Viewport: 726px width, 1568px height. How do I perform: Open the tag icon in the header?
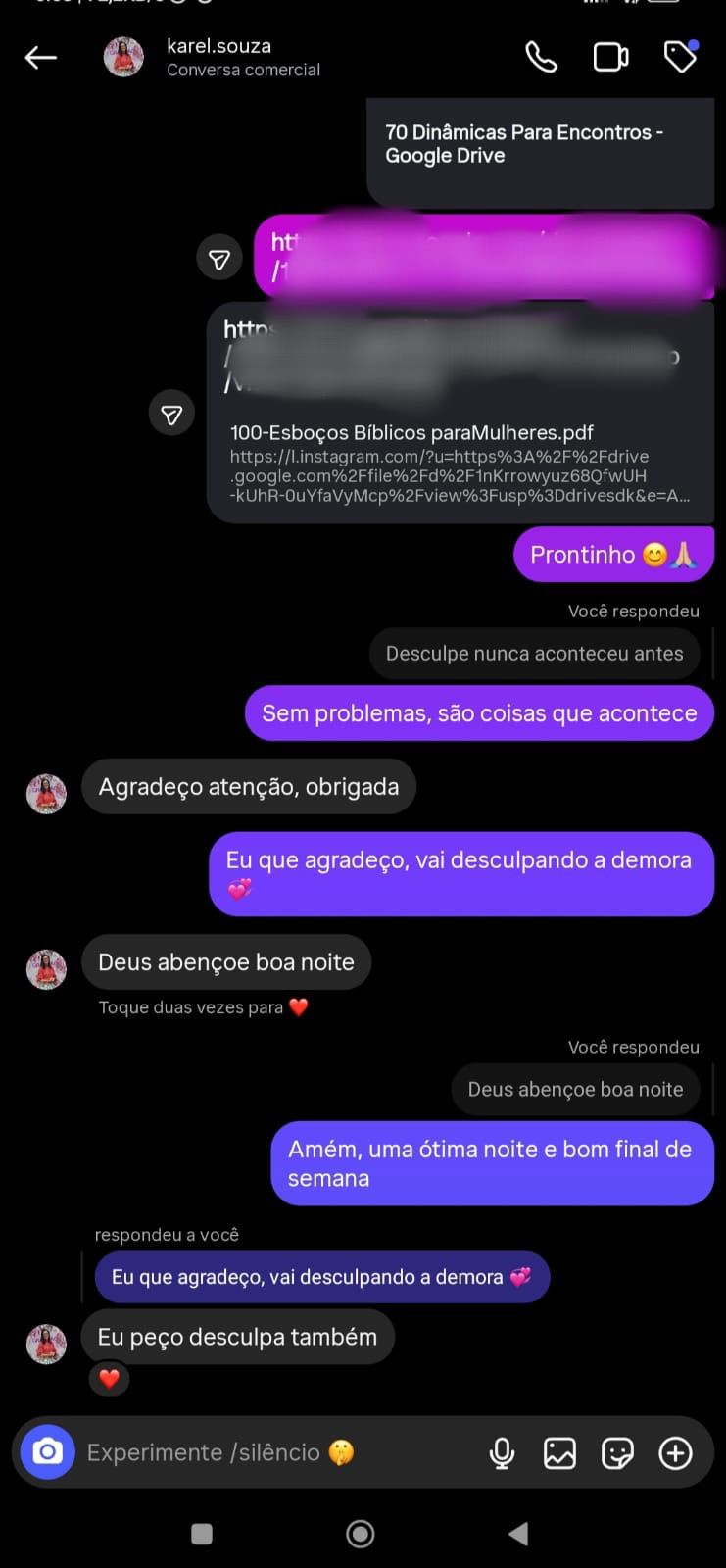(680, 57)
